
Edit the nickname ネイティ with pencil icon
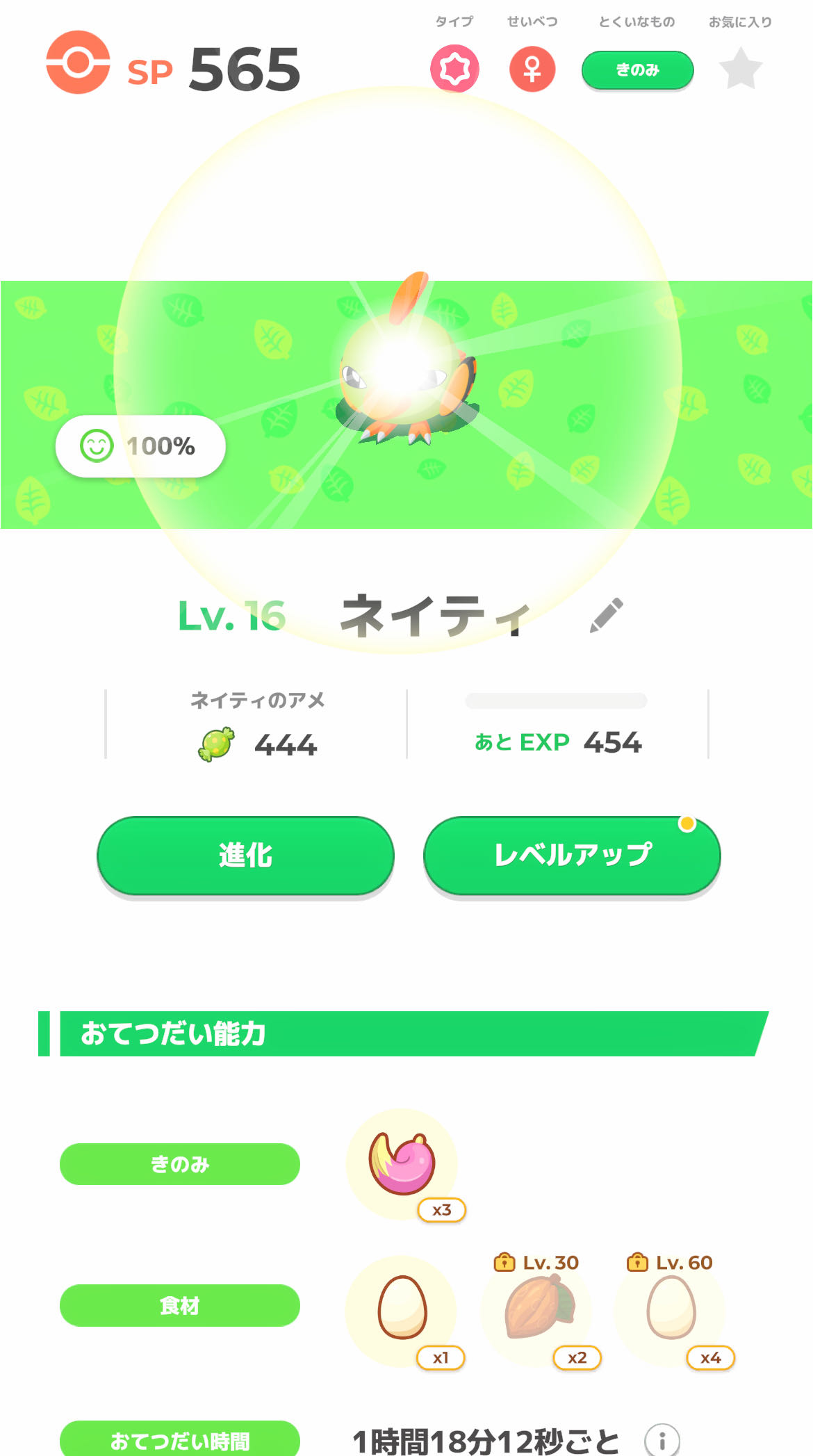(x=606, y=615)
